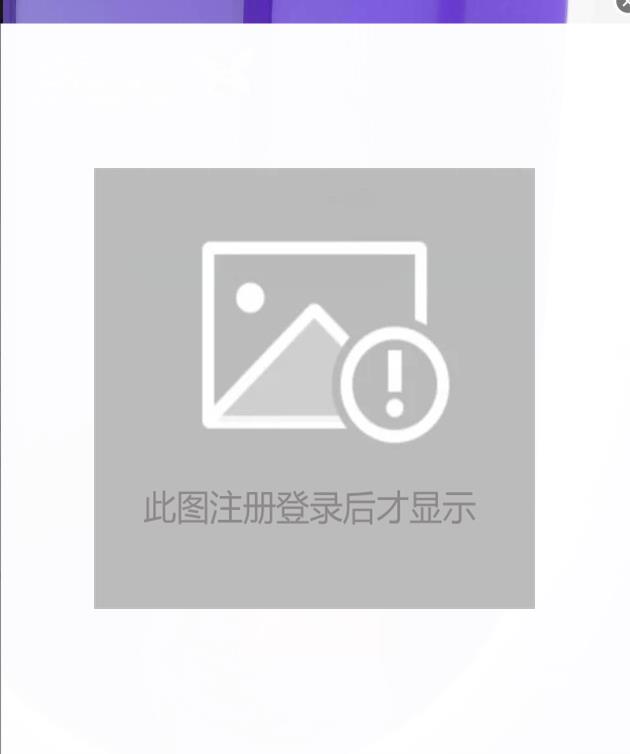Viewport: 630px width, 754px height.
Task: Open the gray placeholder image tile
Action: coord(314,388)
